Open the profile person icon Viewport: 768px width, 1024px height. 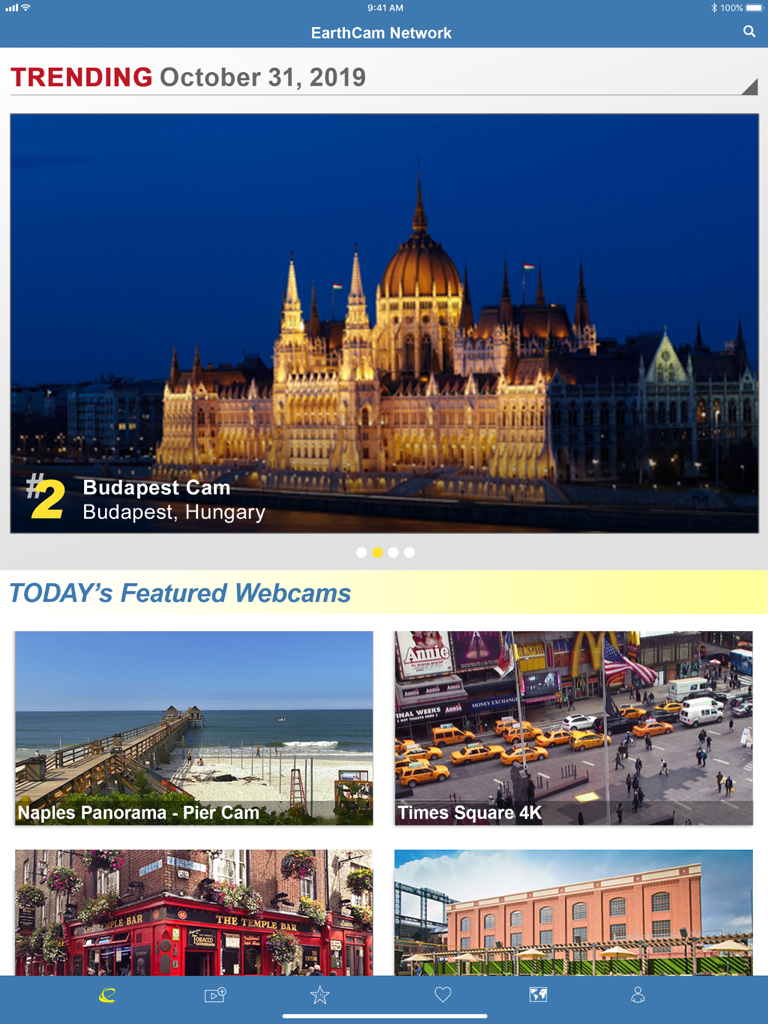click(x=636, y=996)
